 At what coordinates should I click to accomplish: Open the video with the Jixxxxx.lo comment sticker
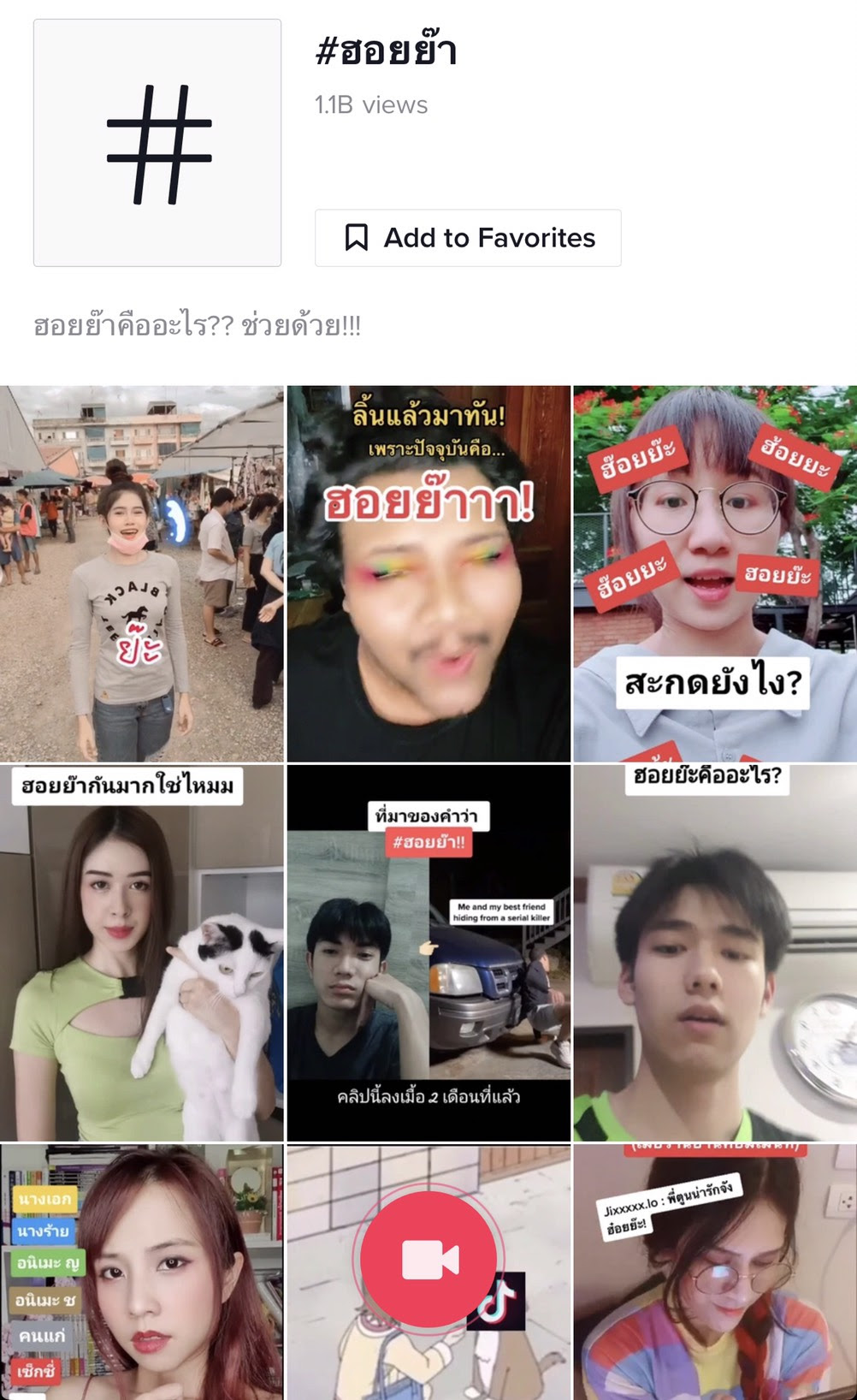(715, 1272)
